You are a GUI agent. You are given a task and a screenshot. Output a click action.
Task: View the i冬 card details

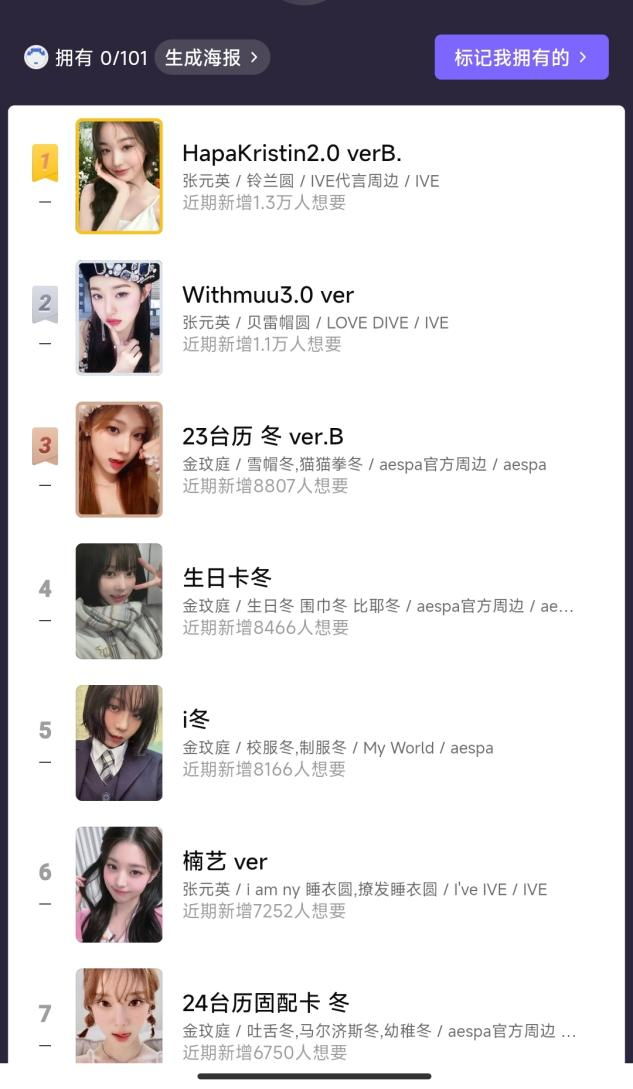(316, 743)
